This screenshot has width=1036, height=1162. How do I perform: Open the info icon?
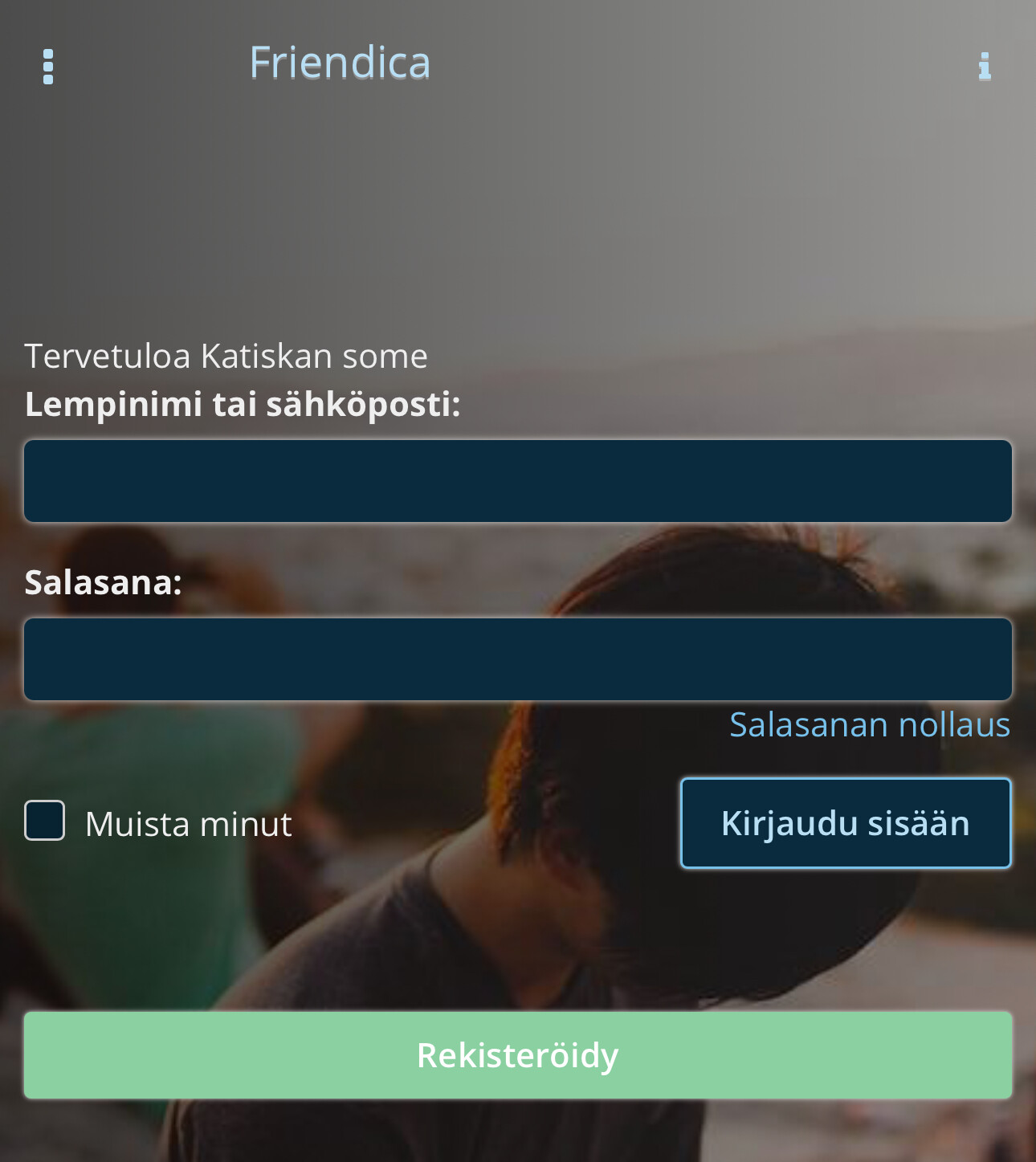985,66
